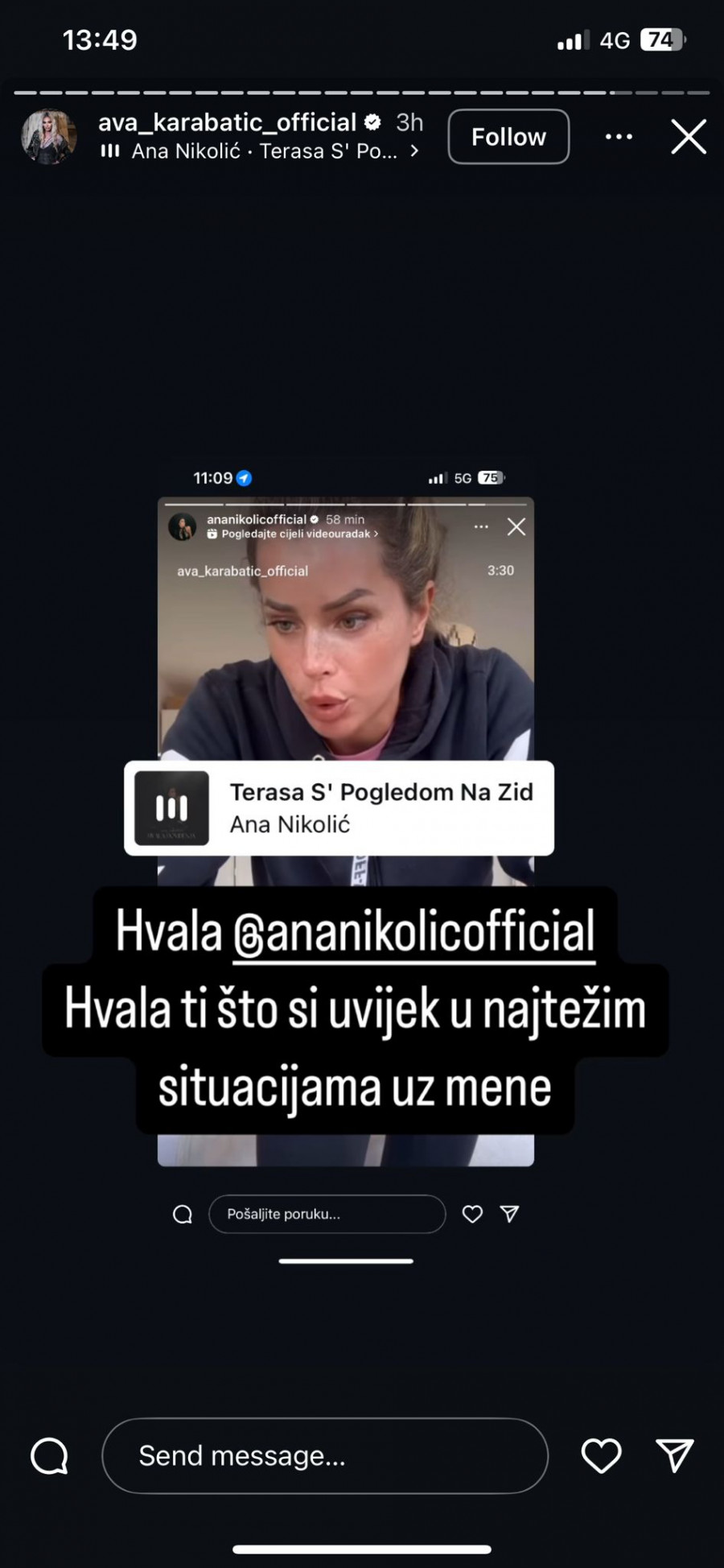
Task: Open the comment bubble icon
Action: pos(49,1455)
